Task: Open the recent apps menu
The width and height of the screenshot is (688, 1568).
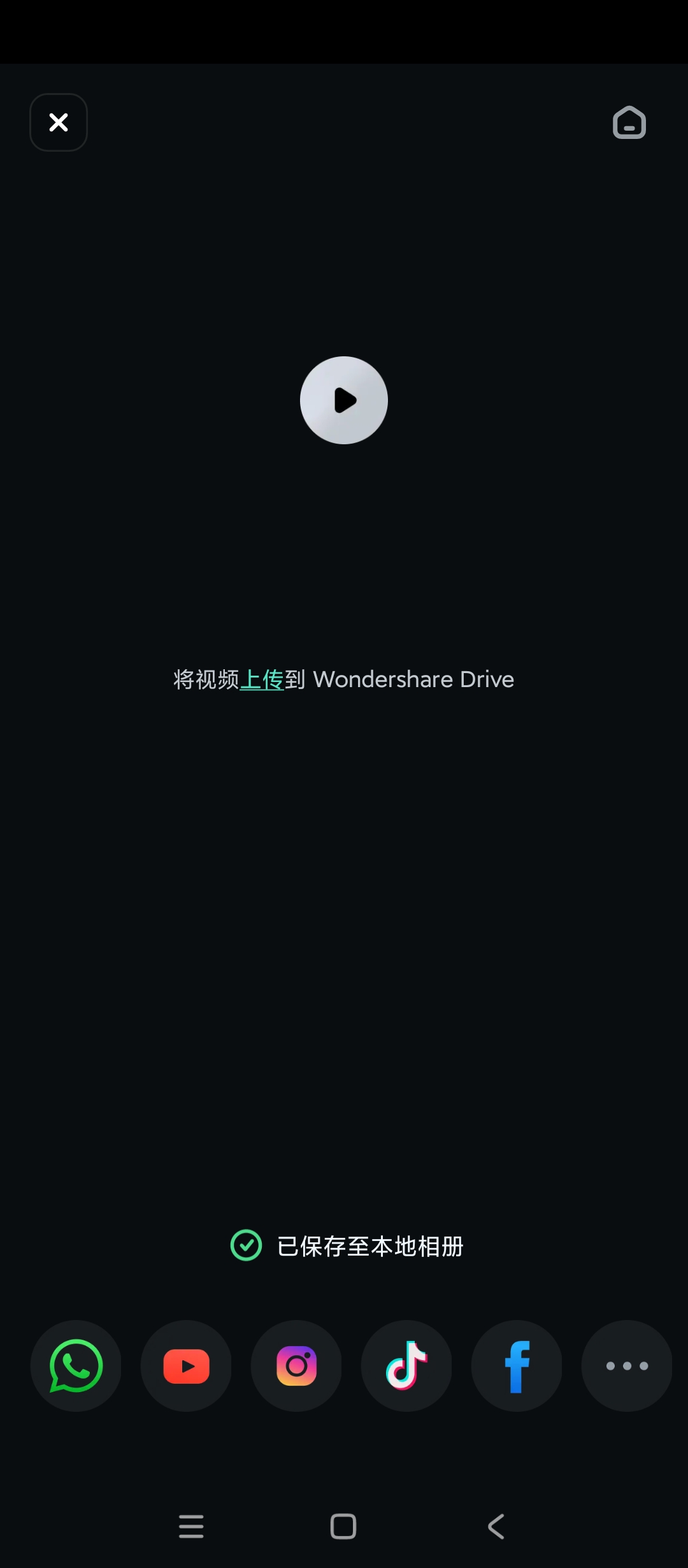Action: (x=191, y=1527)
